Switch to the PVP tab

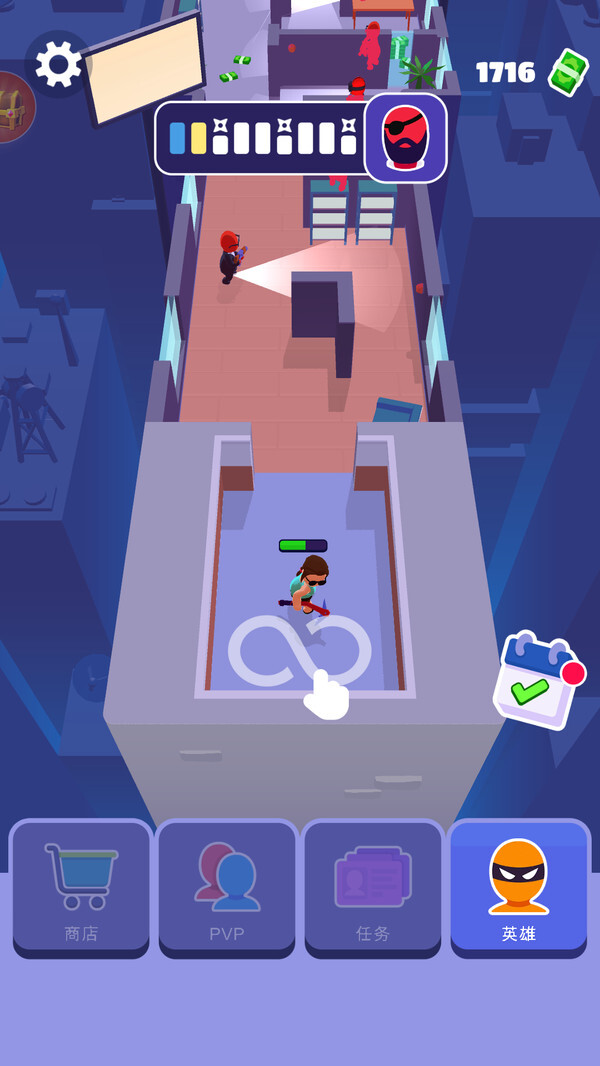(227, 887)
